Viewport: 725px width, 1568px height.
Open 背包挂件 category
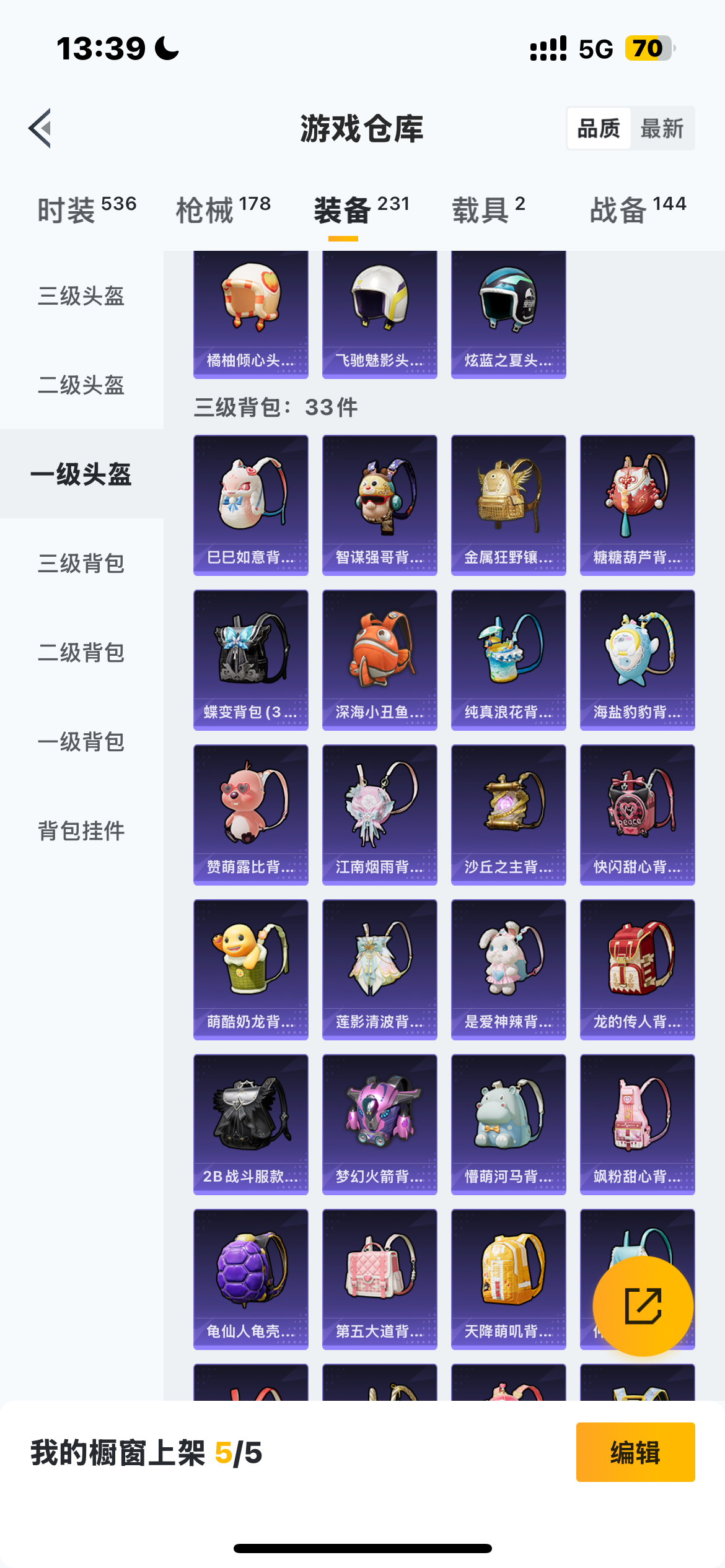(81, 831)
